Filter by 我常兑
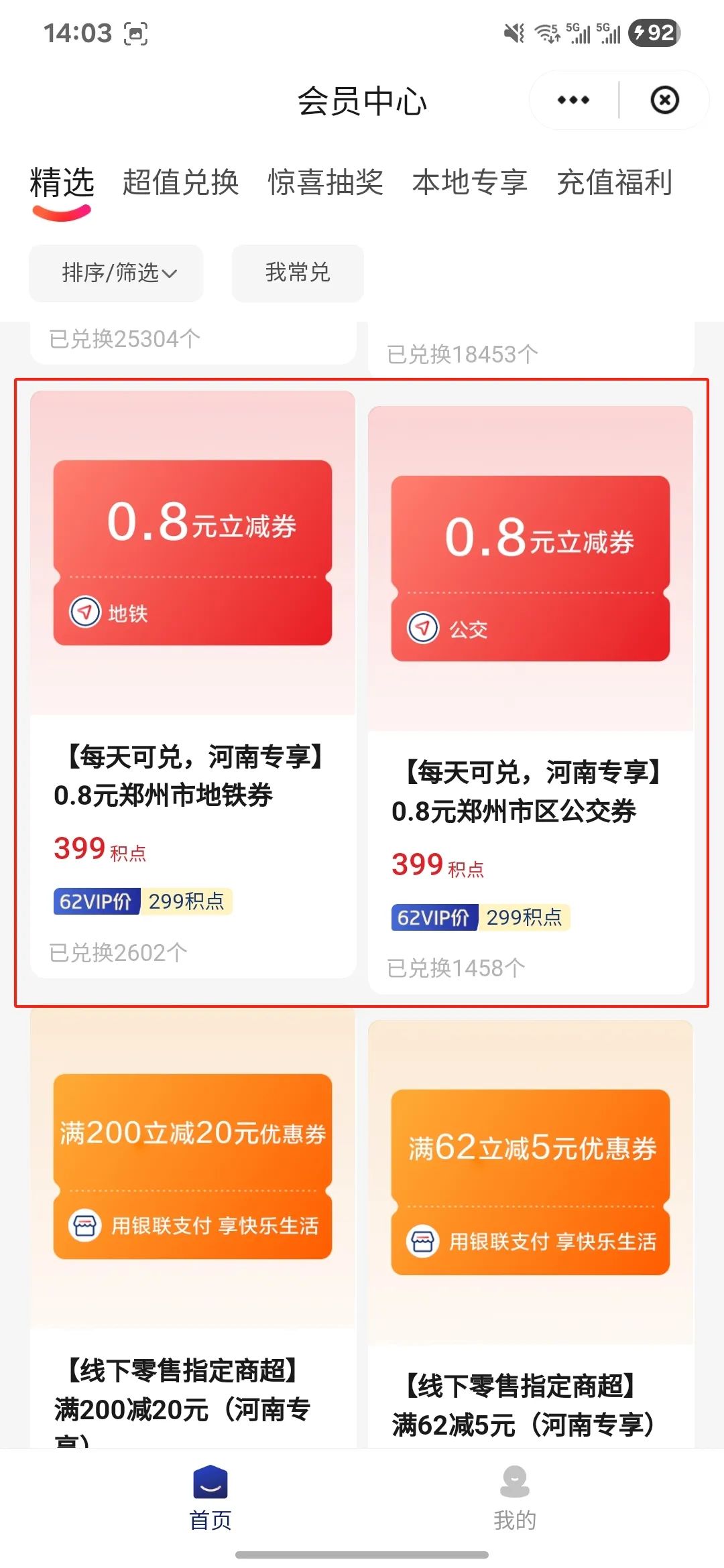The image size is (724, 1568). coord(298,273)
